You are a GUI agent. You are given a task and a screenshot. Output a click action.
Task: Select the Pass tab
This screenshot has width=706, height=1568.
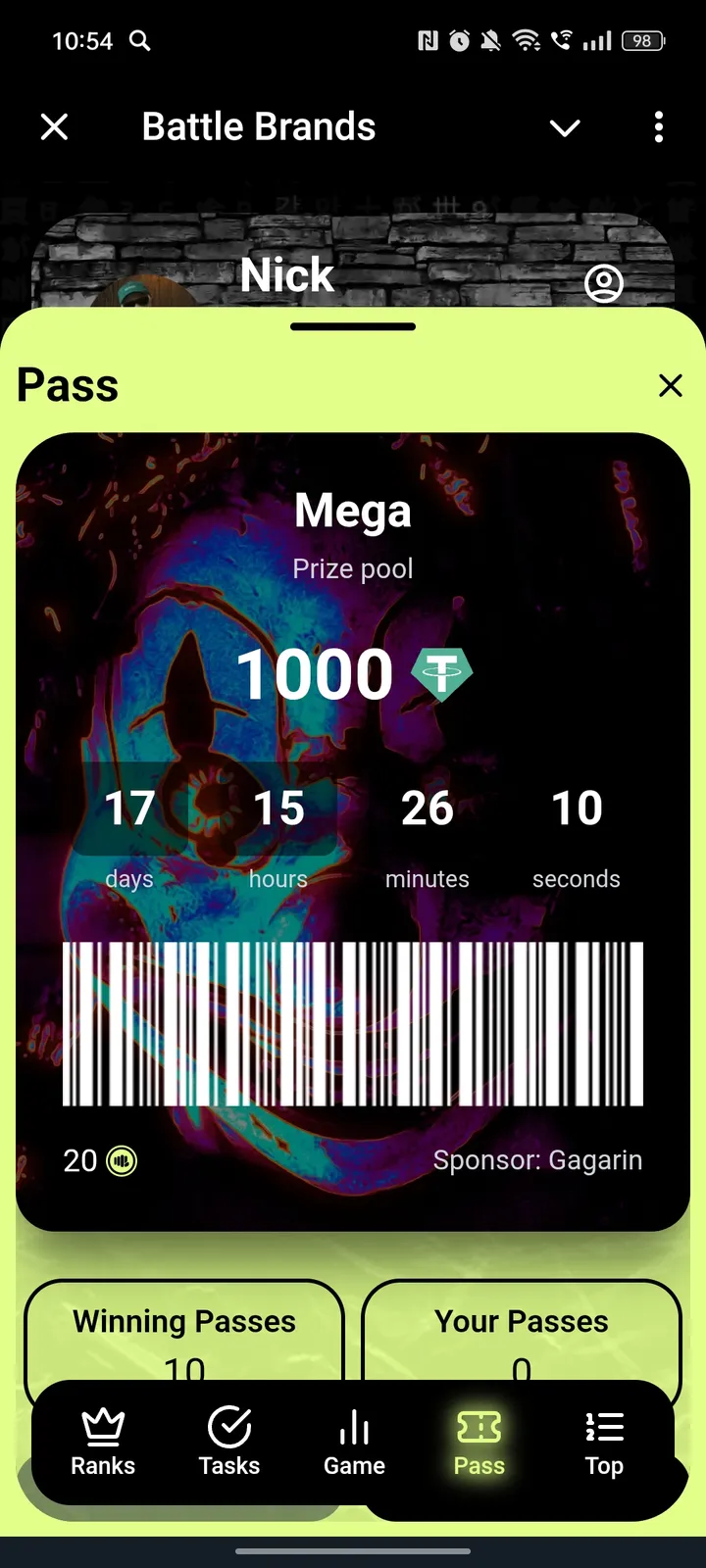(479, 1443)
